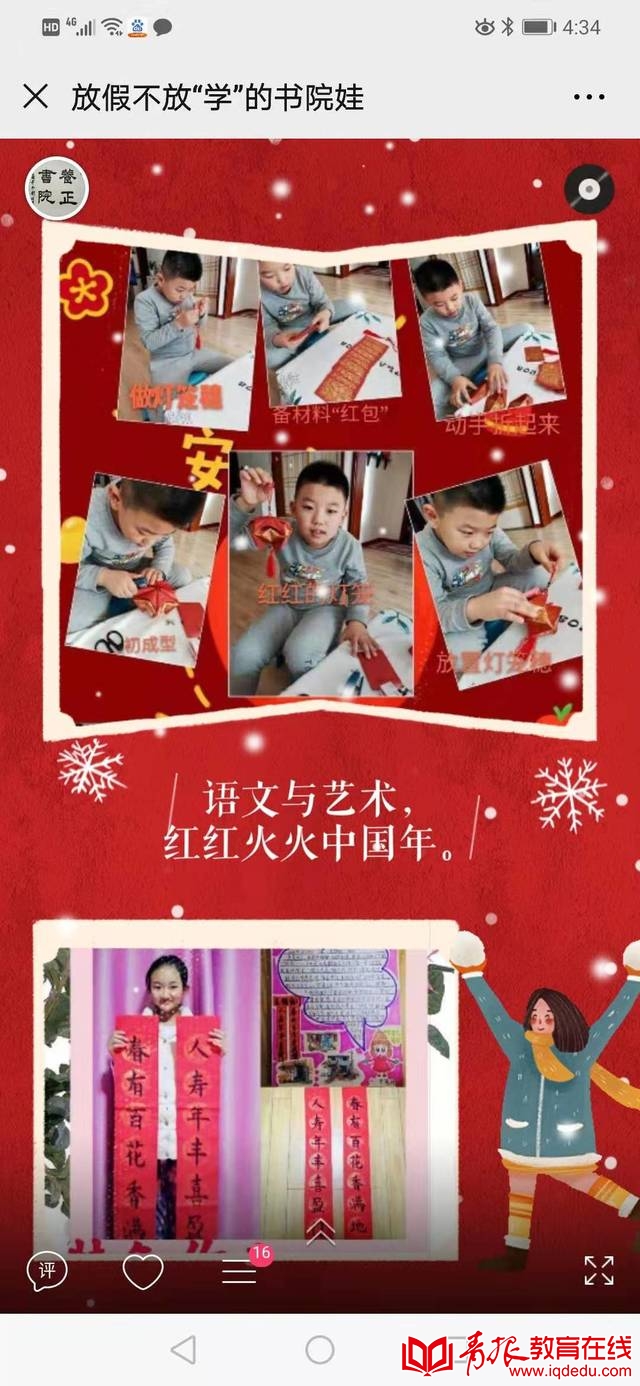Tap the system back button
This screenshot has width=640, height=1386.
[183, 1350]
